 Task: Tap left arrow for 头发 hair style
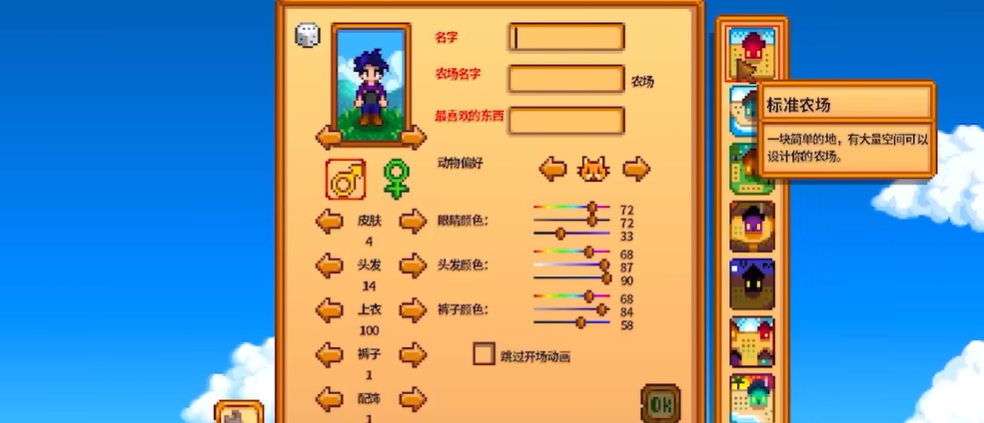tap(329, 266)
